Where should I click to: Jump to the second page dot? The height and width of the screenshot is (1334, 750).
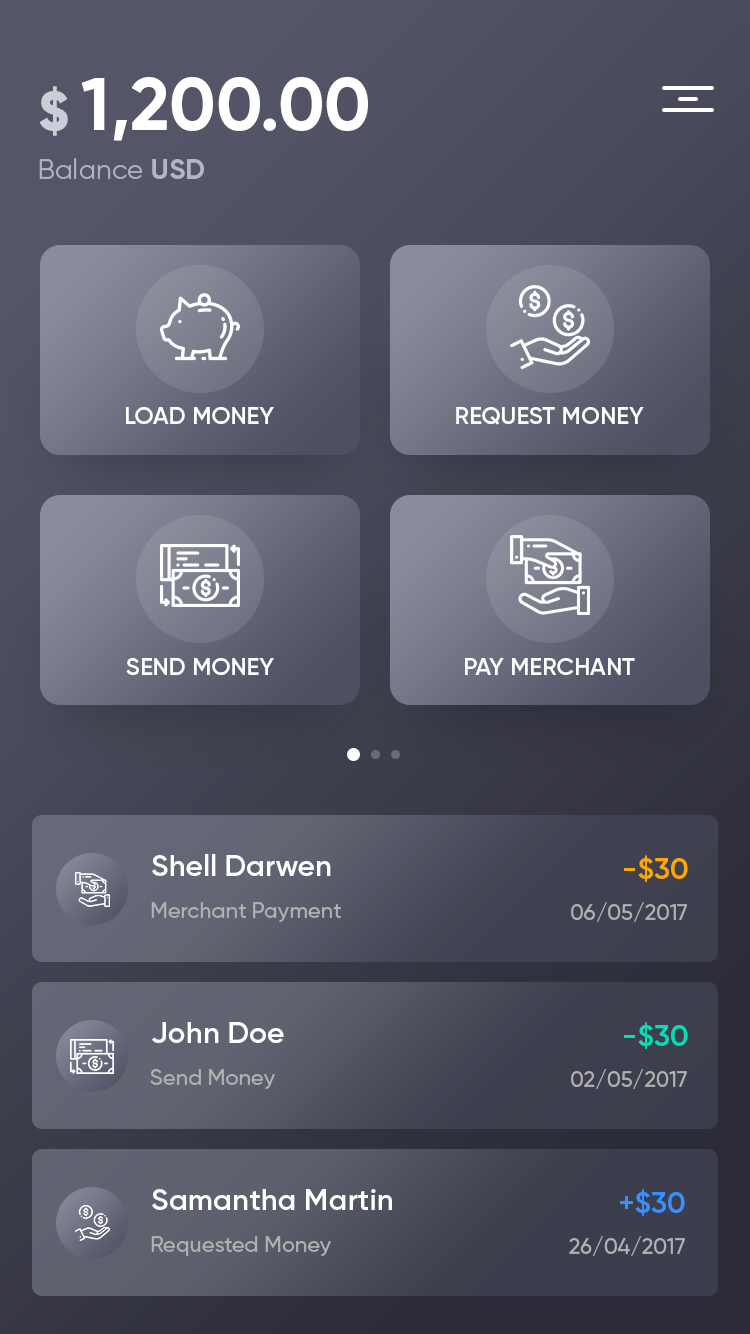375,755
